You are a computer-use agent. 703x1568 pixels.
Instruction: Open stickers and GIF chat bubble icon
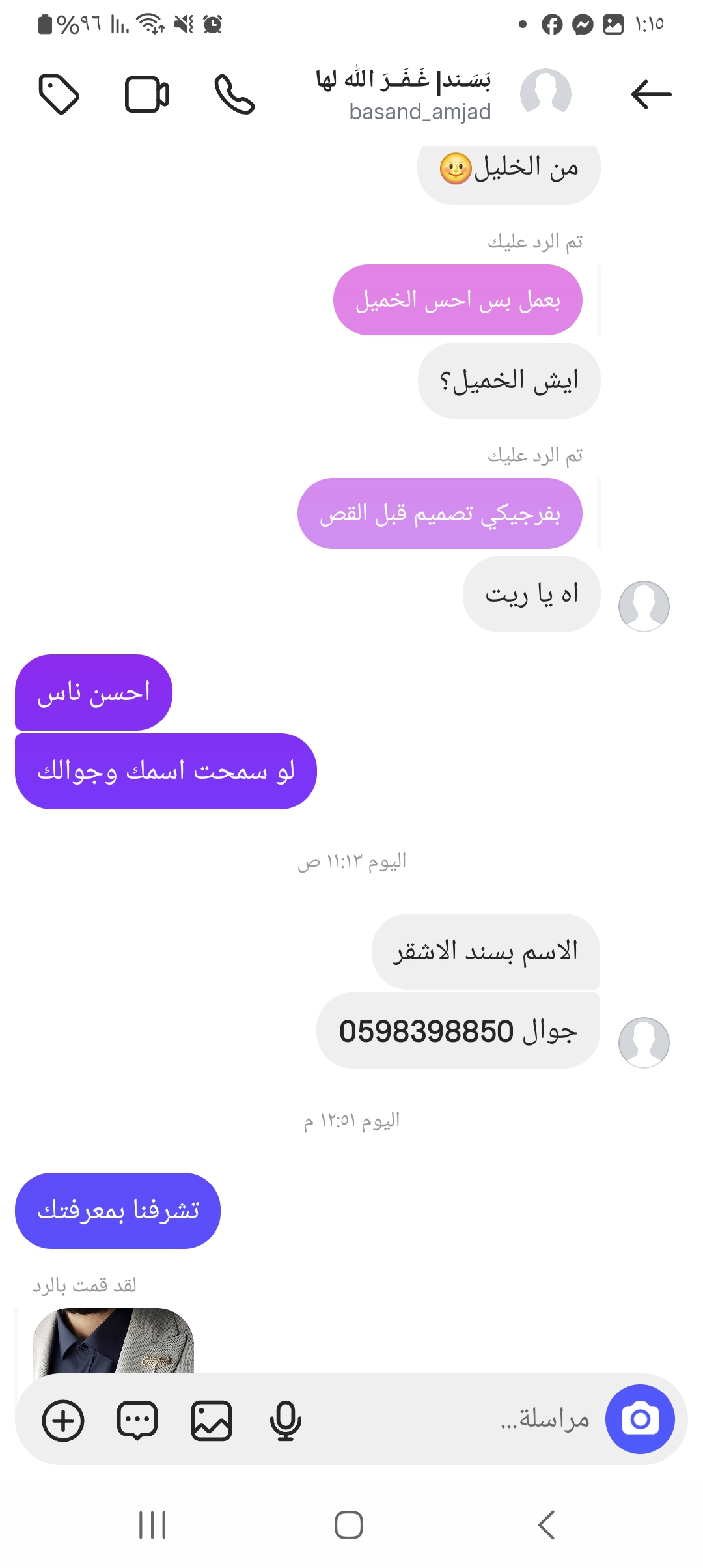pyautogui.click(x=137, y=1420)
